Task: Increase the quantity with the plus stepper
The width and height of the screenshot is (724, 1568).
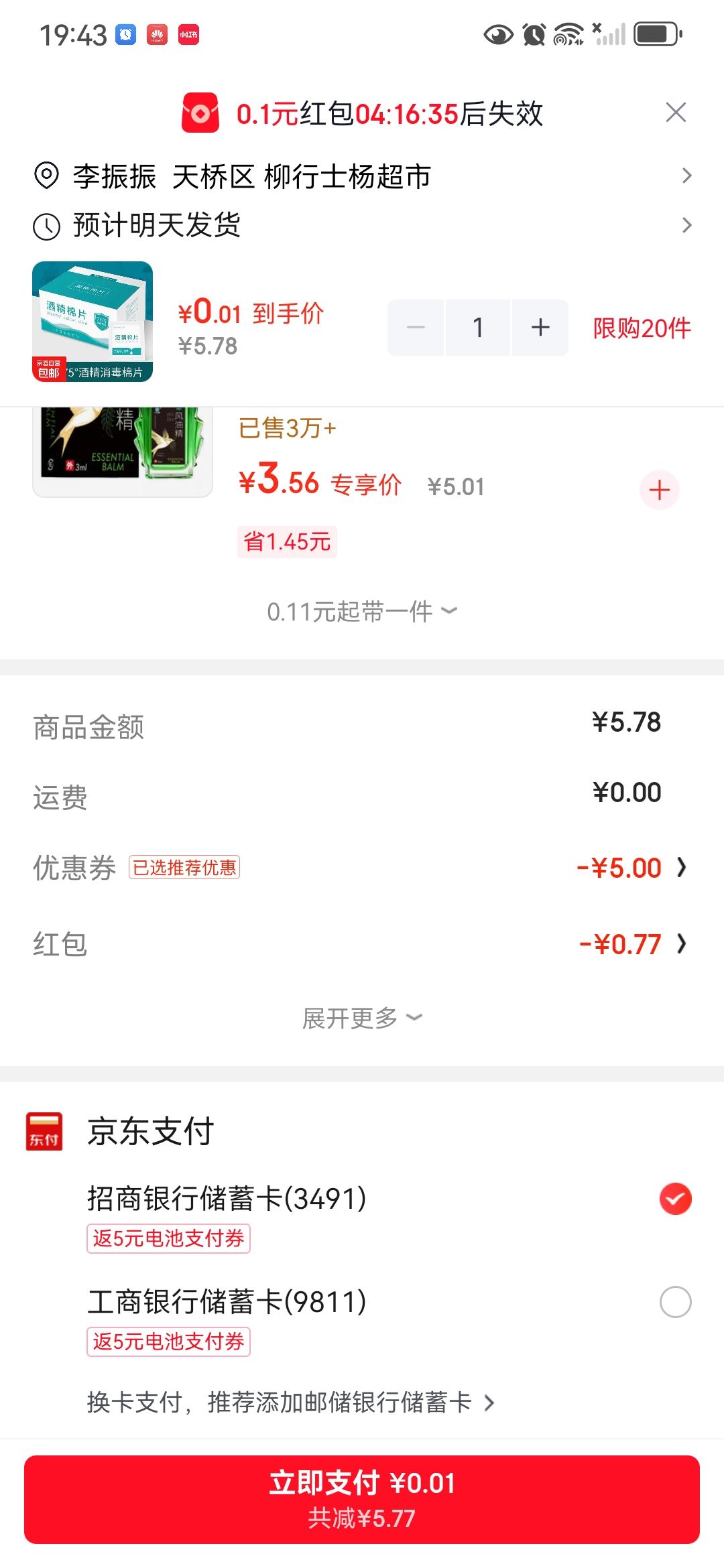Action: point(540,328)
